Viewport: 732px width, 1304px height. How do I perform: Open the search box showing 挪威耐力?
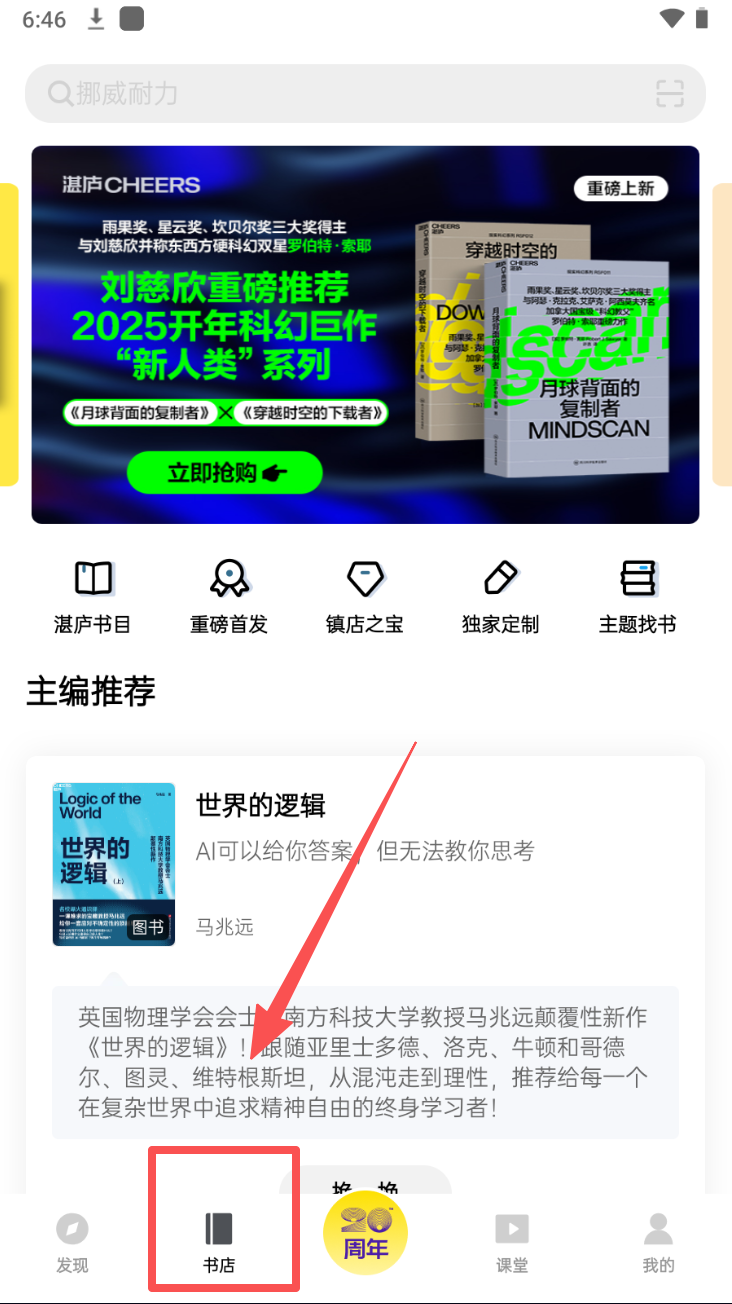click(x=340, y=94)
